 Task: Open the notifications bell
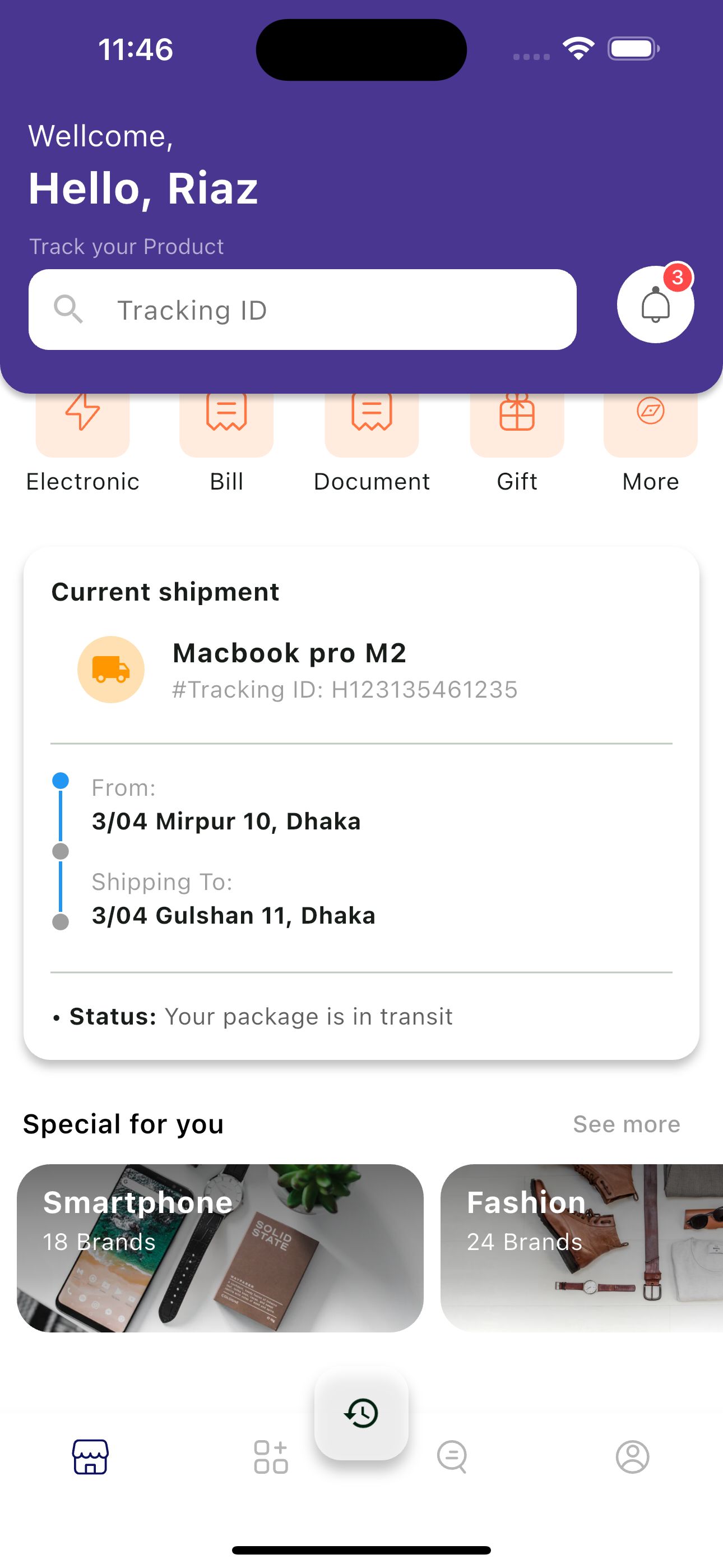point(655,305)
